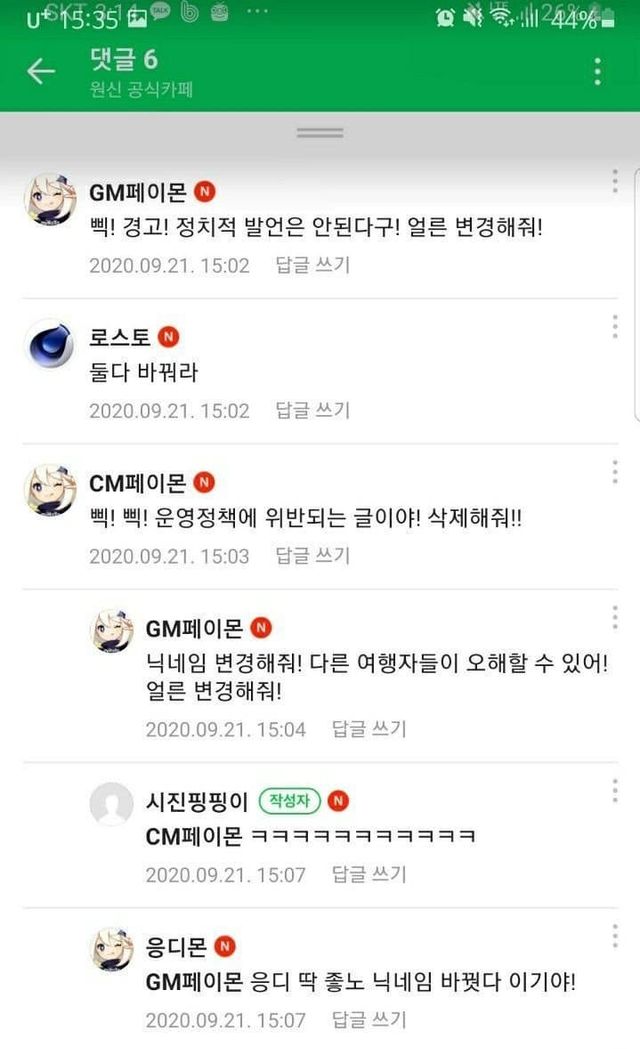The width and height of the screenshot is (640, 1049).
Task: Reply to CM페이몬's 운영정책 comment
Action: [x=312, y=556]
